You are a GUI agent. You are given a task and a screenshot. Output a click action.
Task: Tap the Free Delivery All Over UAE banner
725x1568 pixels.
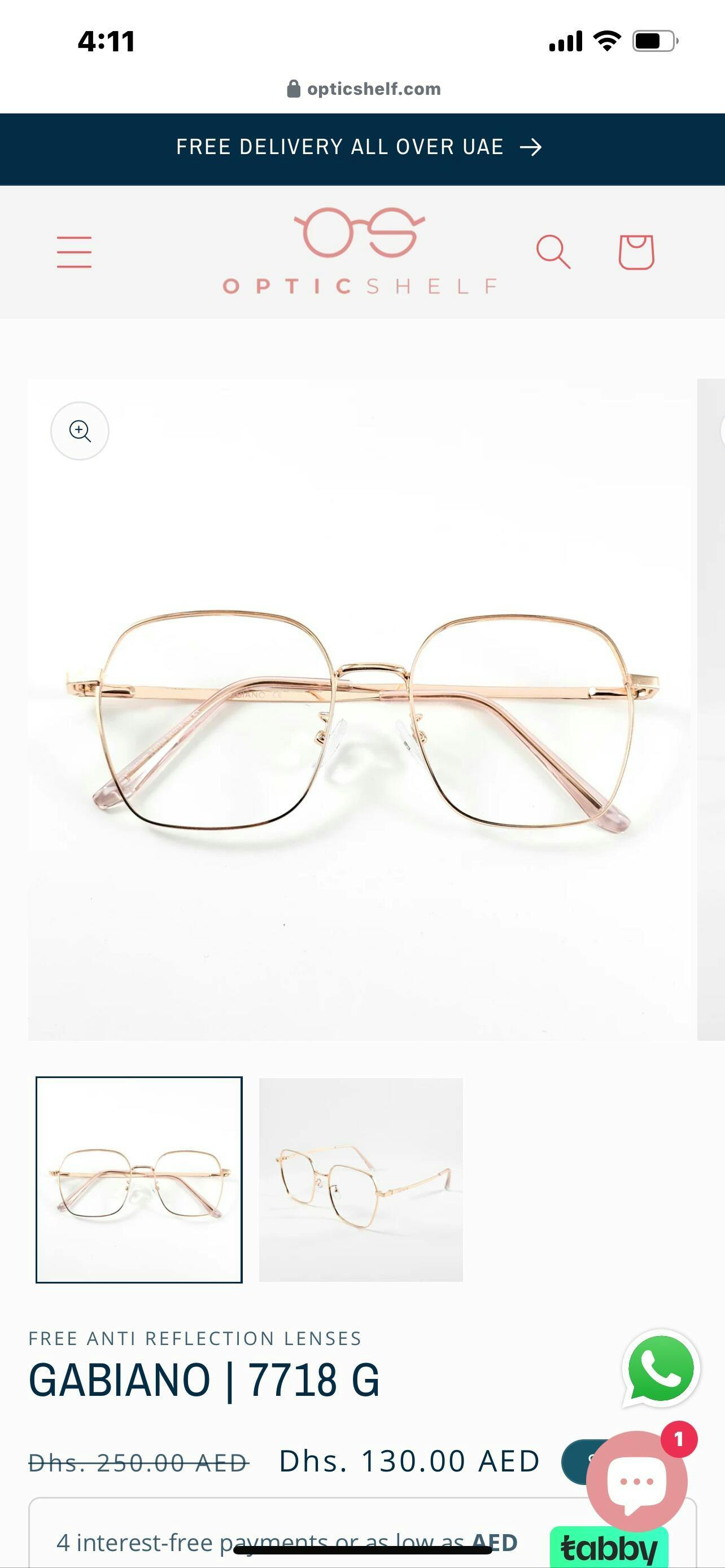click(x=359, y=147)
